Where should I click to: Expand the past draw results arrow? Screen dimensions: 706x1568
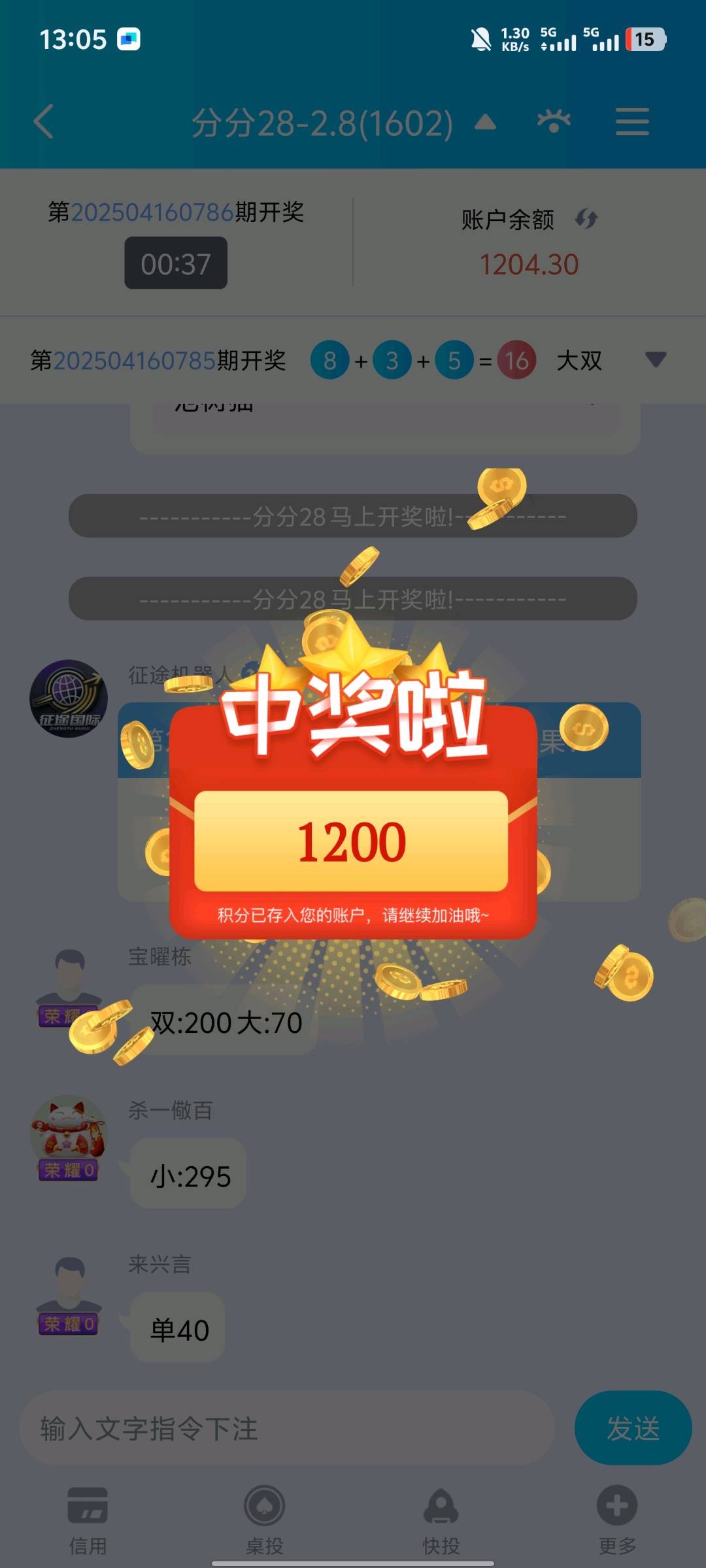click(x=655, y=359)
